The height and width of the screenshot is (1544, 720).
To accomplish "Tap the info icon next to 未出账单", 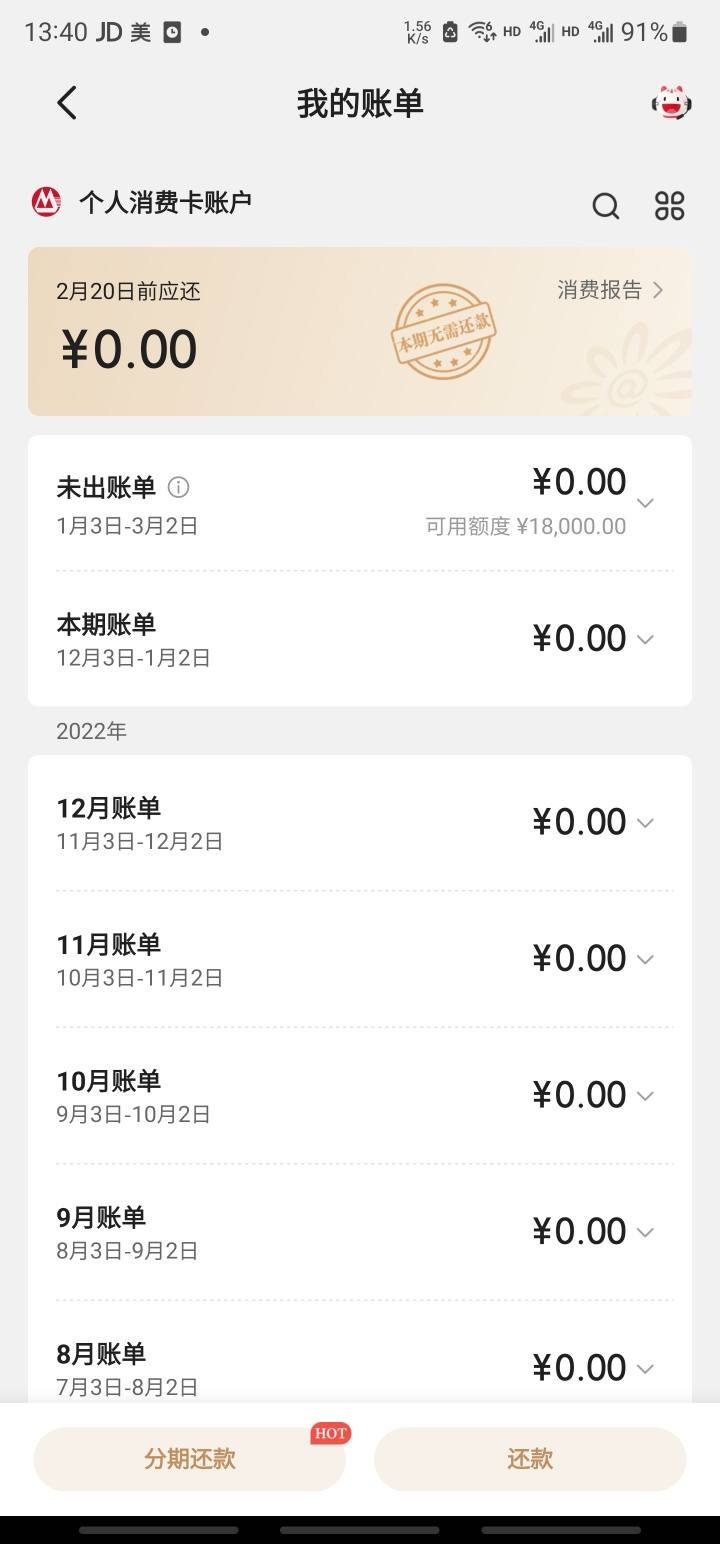I will pyautogui.click(x=178, y=487).
